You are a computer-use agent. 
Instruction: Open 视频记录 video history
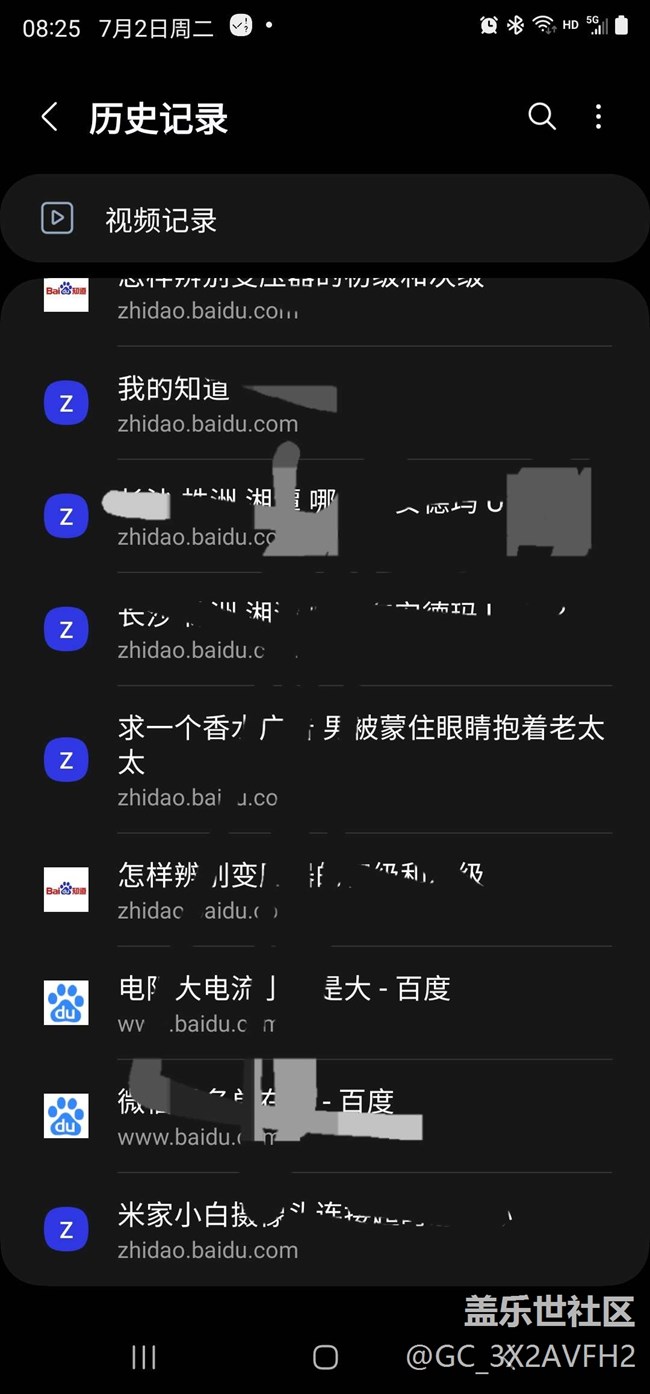[325, 219]
